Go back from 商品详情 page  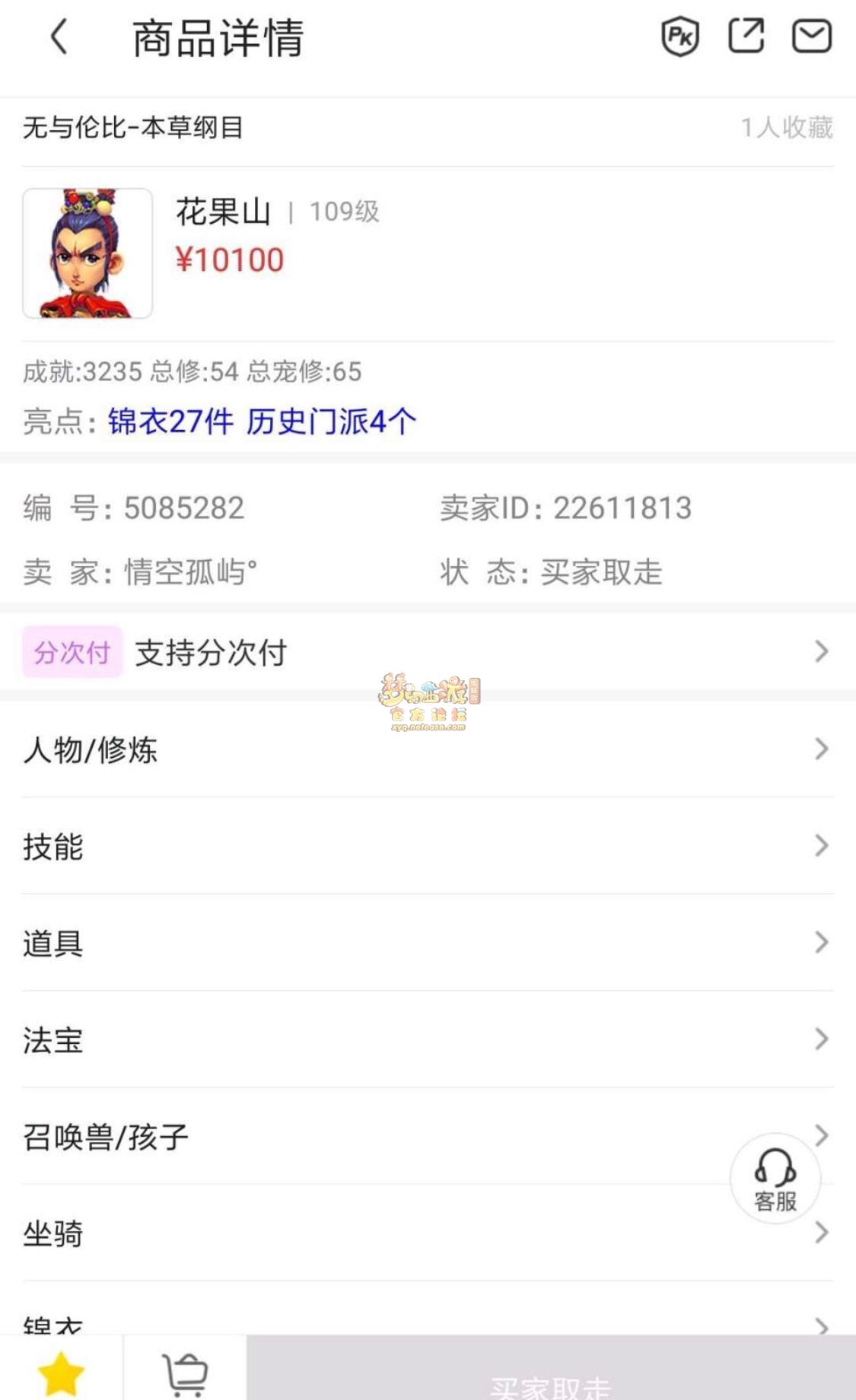[x=59, y=37]
